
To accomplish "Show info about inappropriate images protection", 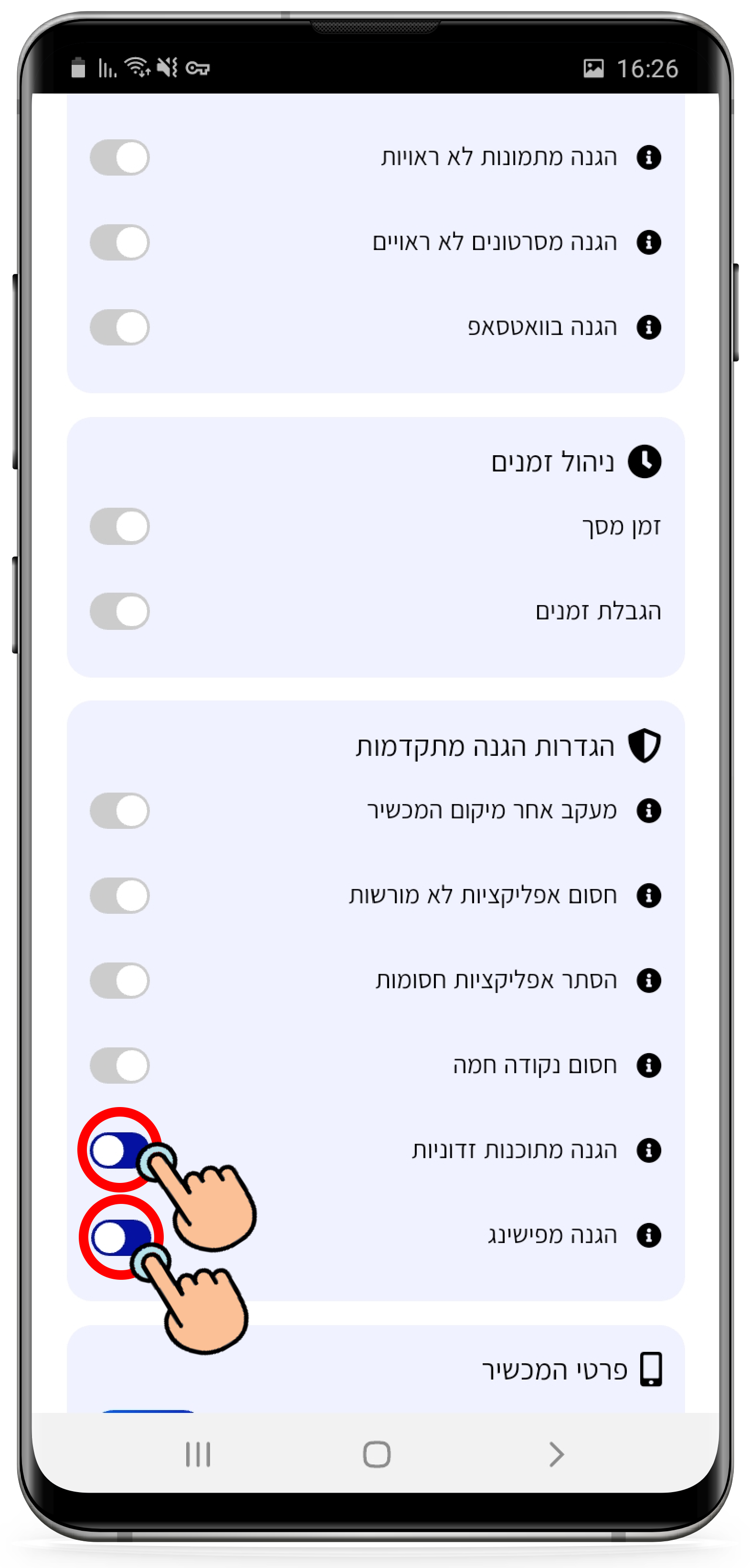I will point(648,157).
